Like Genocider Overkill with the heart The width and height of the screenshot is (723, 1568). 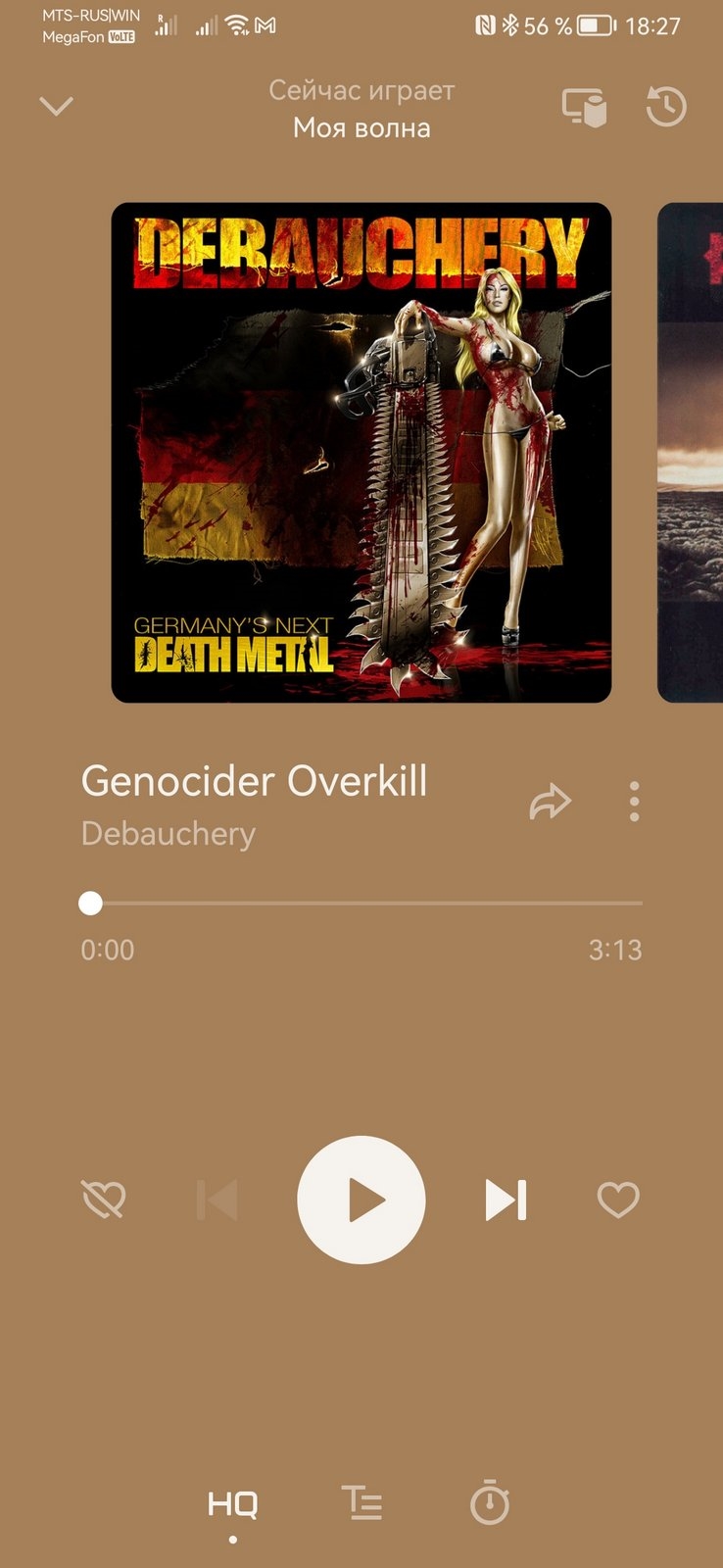[x=618, y=1200]
